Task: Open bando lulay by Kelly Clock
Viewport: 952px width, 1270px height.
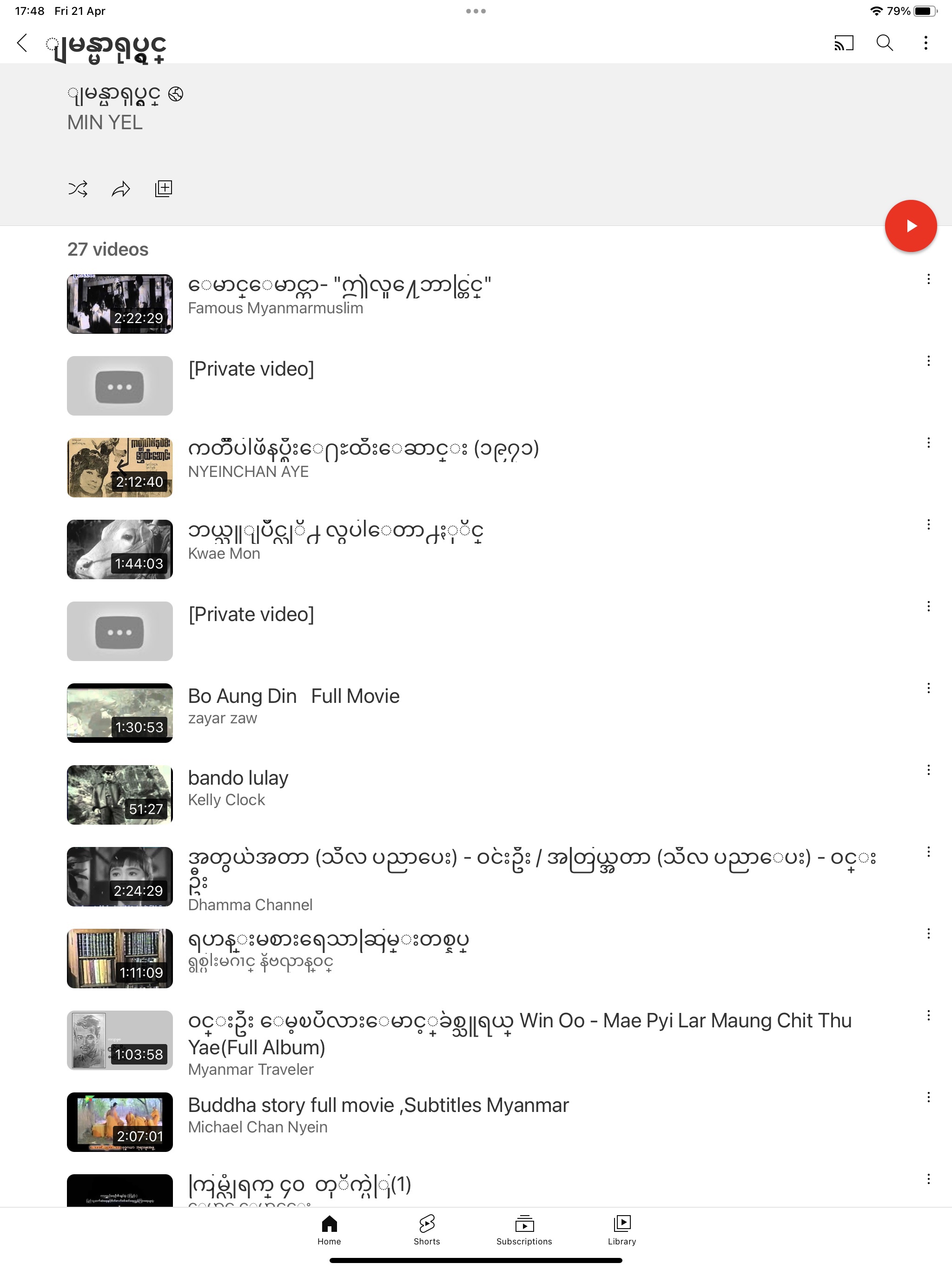Action: click(238, 787)
